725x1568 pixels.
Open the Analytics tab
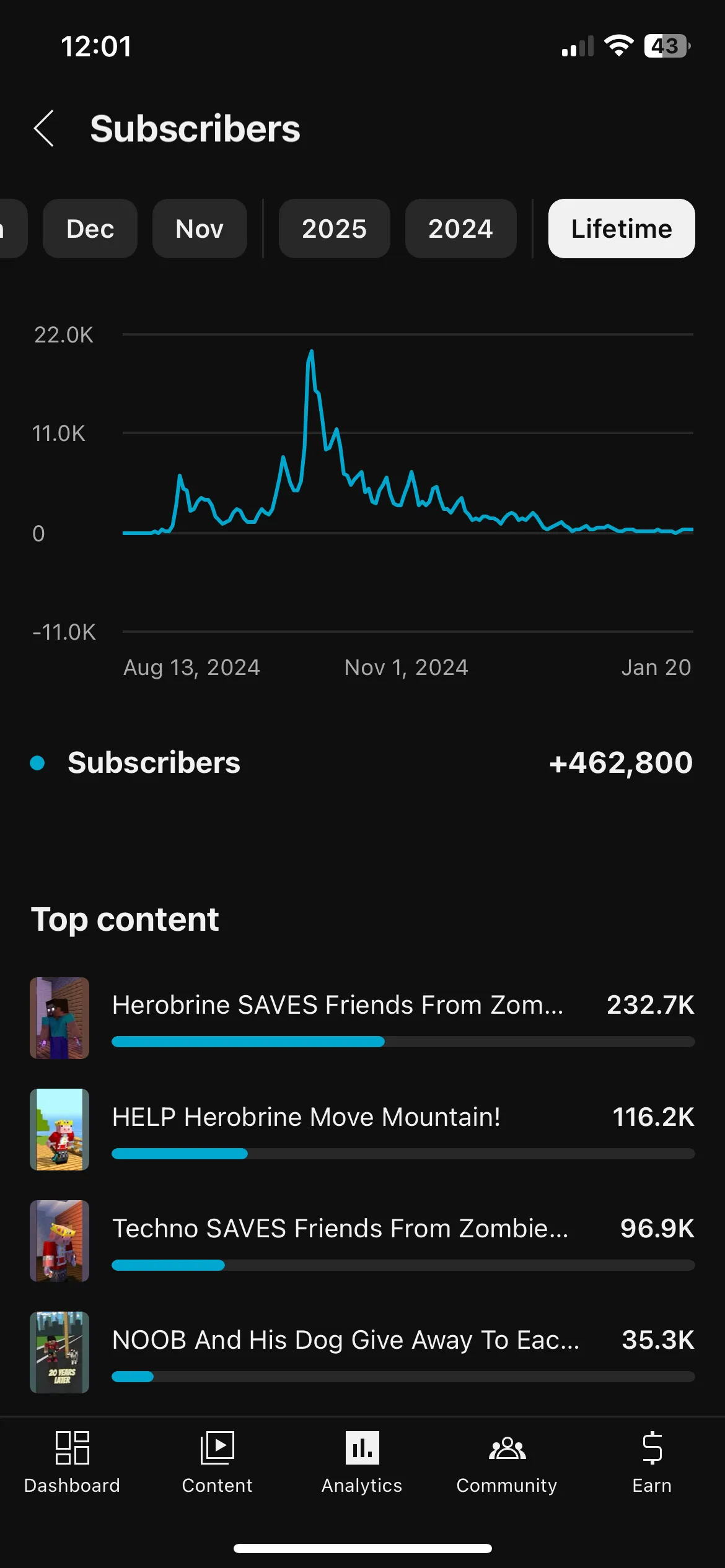362,1462
